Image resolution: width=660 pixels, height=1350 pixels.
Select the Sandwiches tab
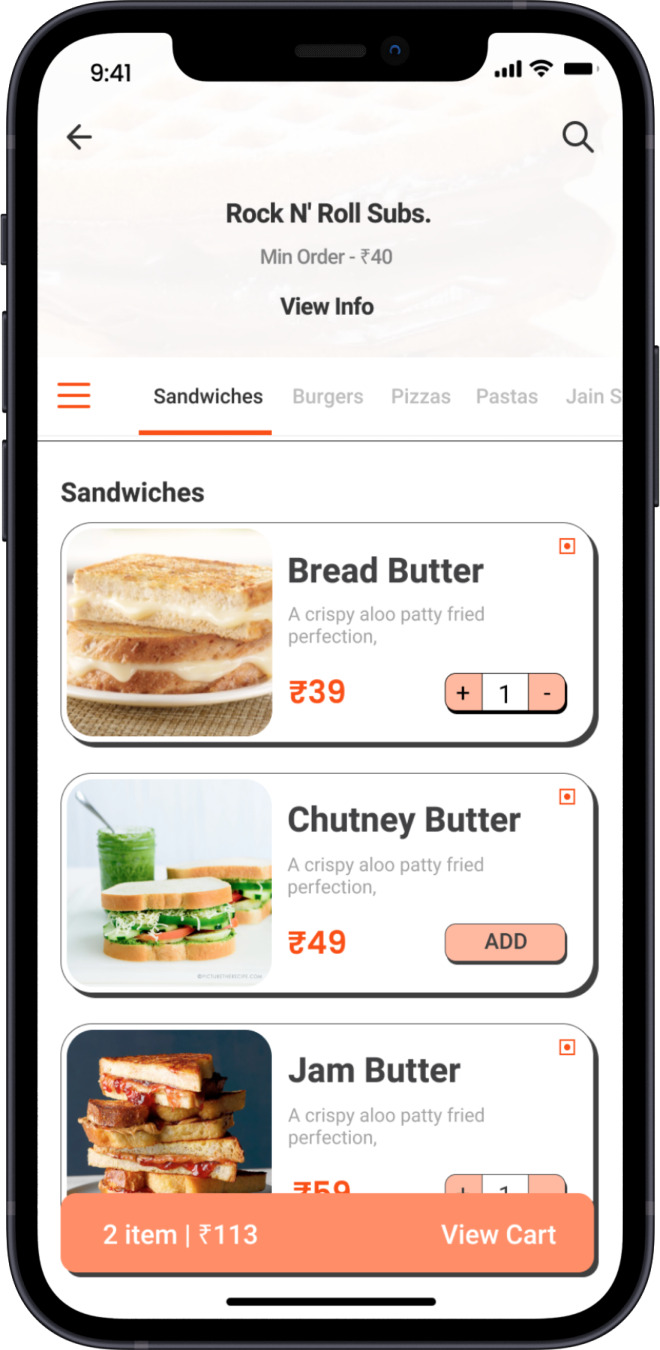208,397
